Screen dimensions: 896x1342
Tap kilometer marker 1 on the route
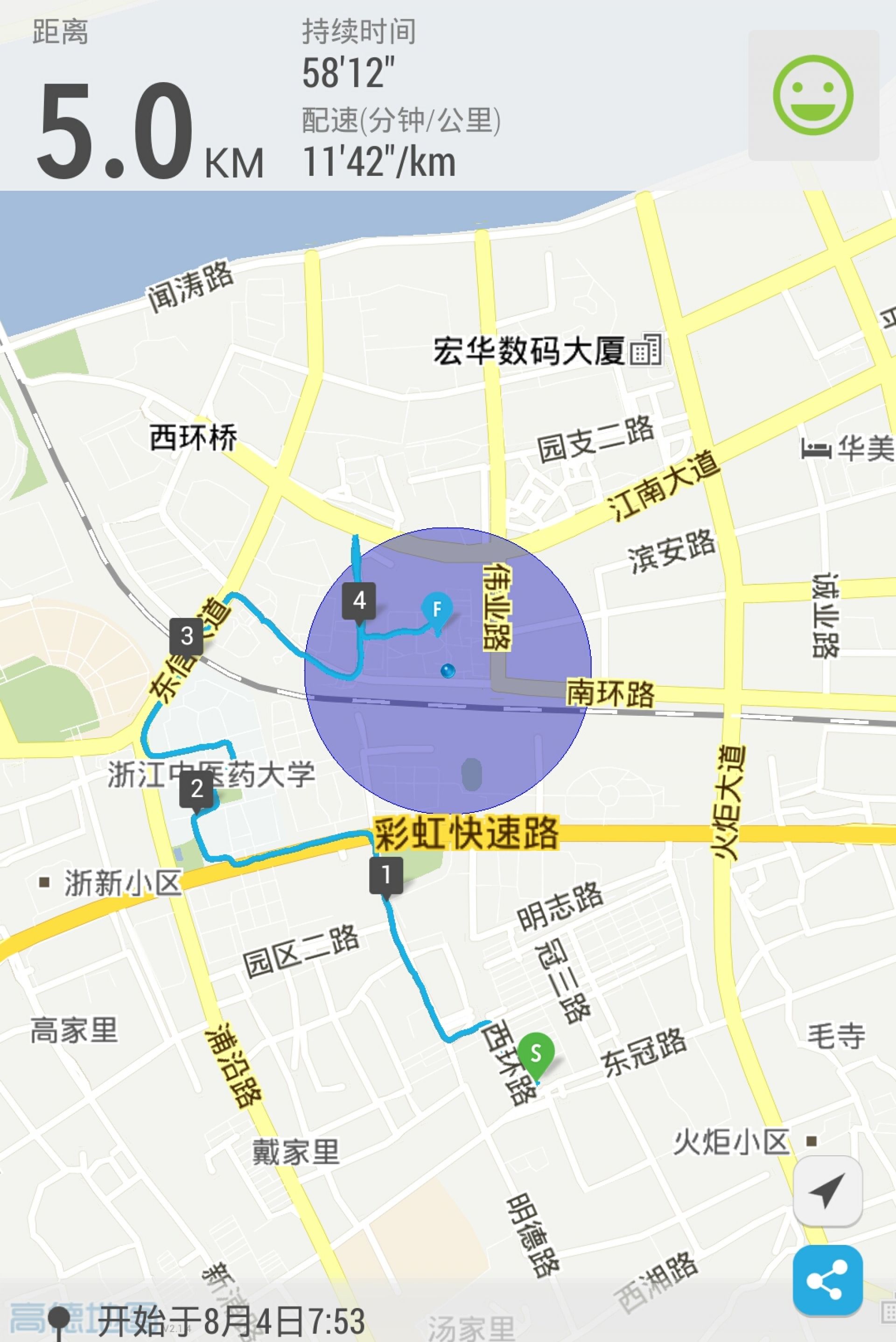click(386, 874)
